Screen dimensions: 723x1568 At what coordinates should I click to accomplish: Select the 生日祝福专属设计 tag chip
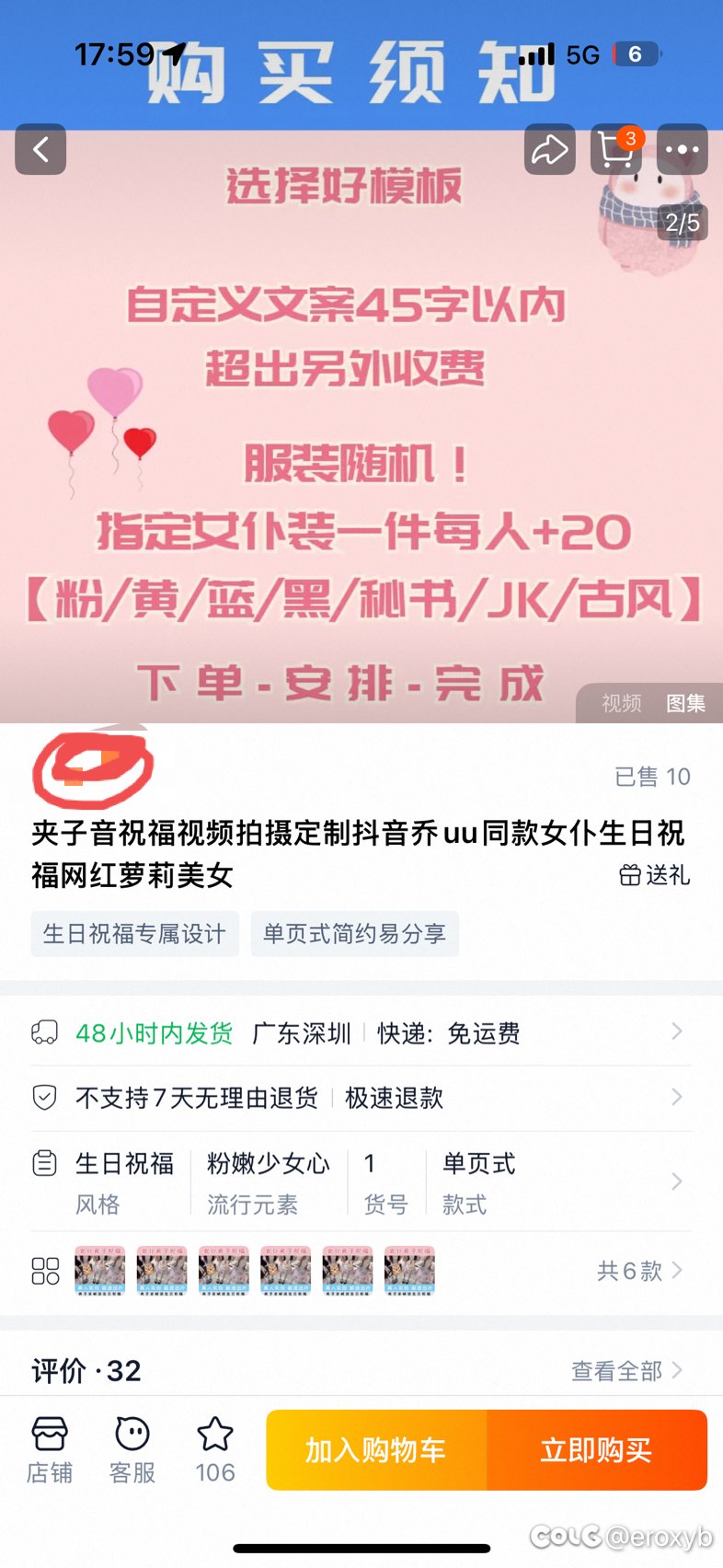134,934
